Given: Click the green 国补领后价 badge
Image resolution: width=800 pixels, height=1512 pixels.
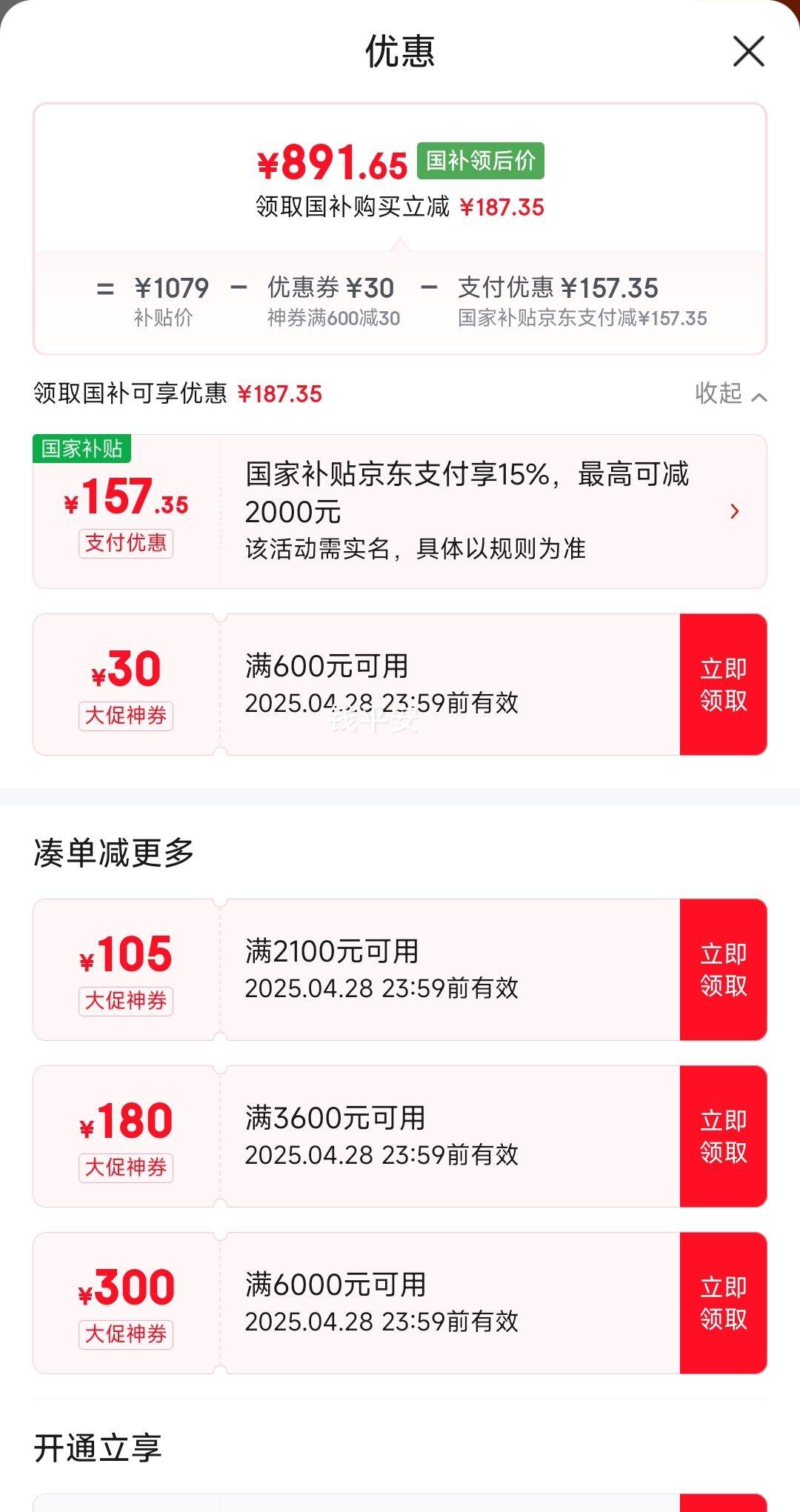Looking at the screenshot, I should pos(480,161).
